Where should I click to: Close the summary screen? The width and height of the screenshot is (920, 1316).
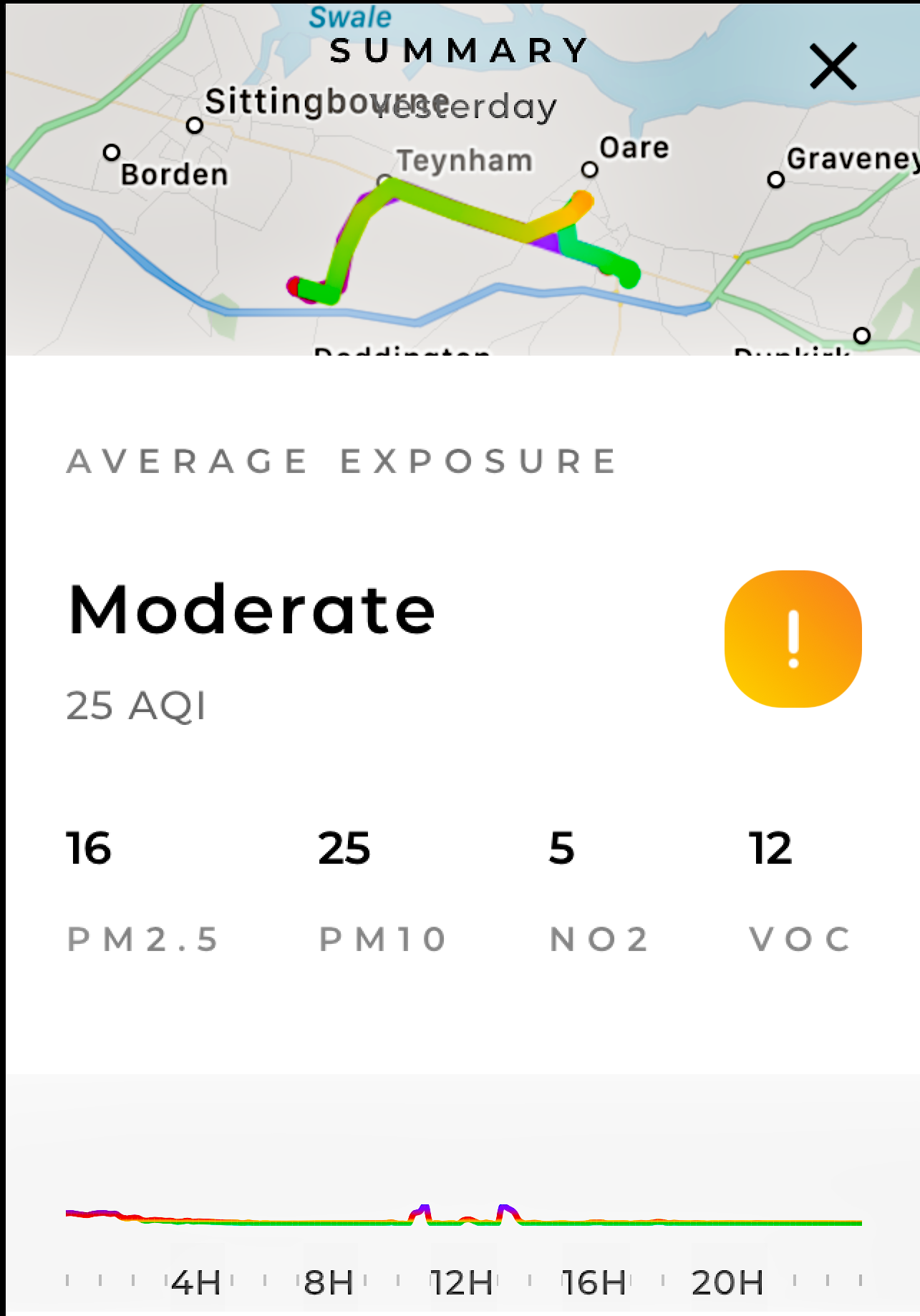tap(833, 66)
